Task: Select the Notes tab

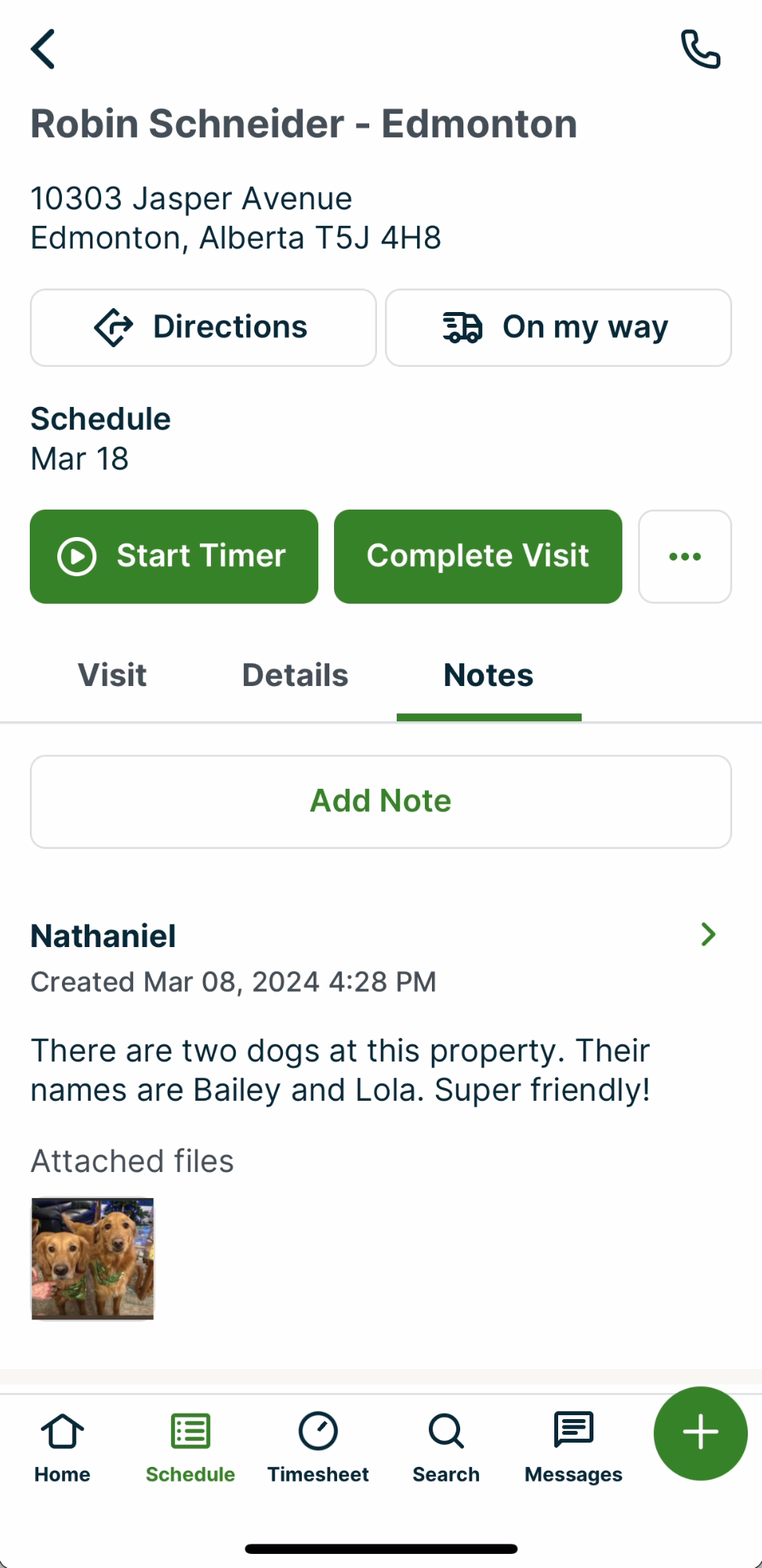Action: pyautogui.click(x=488, y=675)
